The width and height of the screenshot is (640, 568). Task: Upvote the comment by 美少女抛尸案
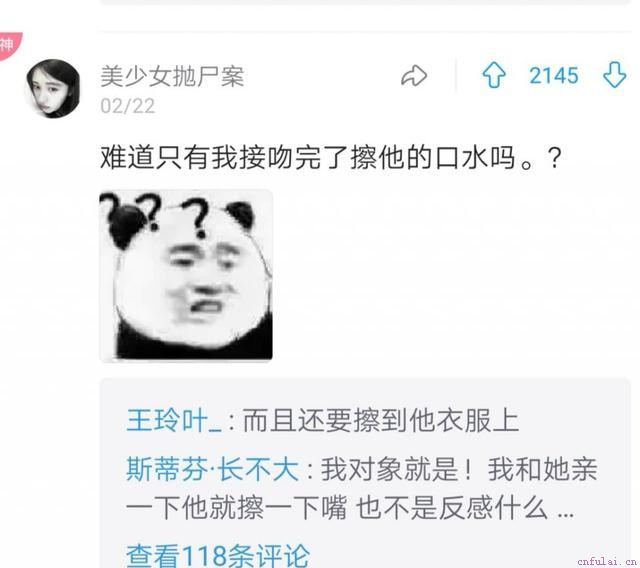coord(494,76)
